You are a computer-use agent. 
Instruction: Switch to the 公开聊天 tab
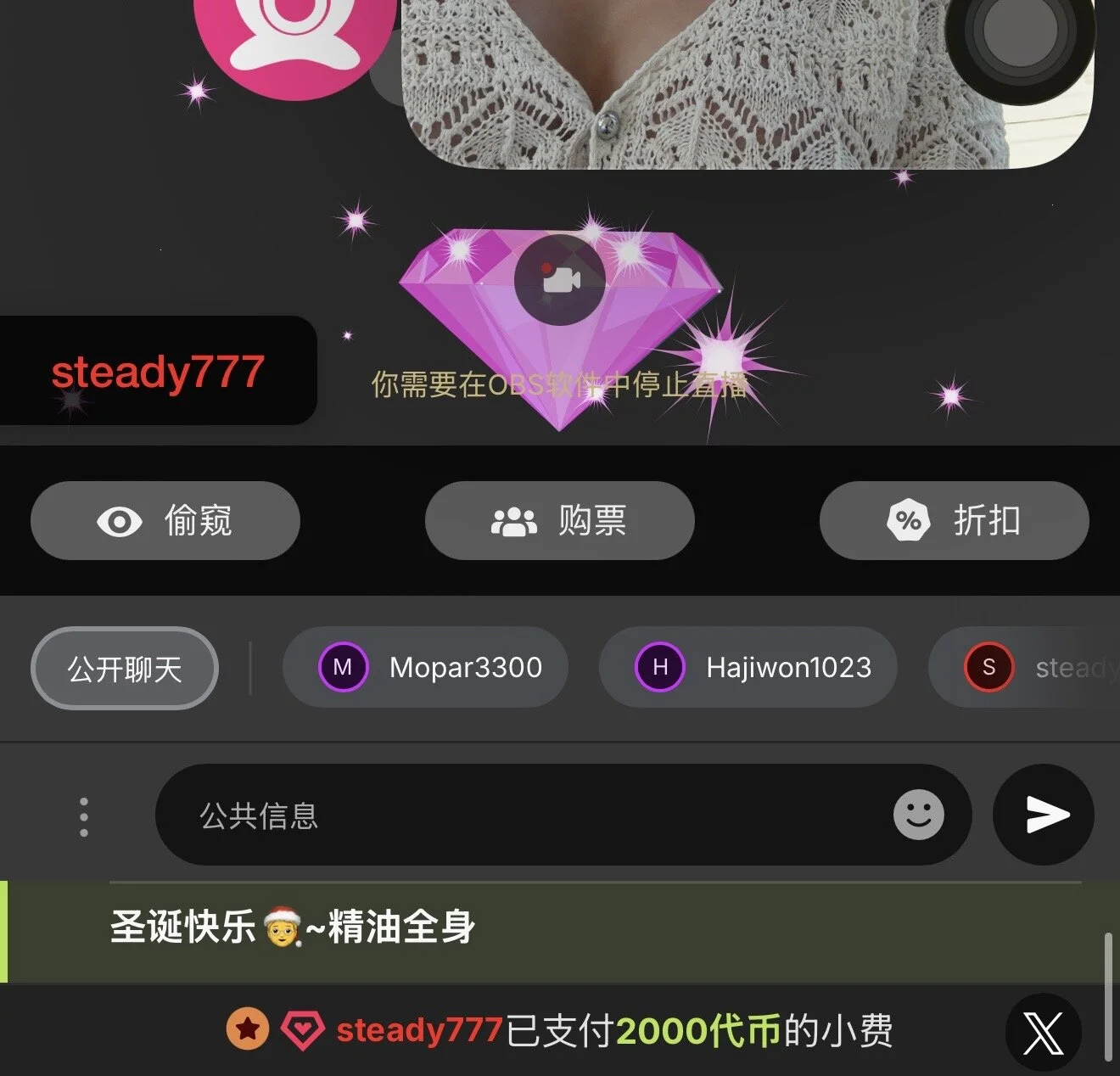pos(125,669)
